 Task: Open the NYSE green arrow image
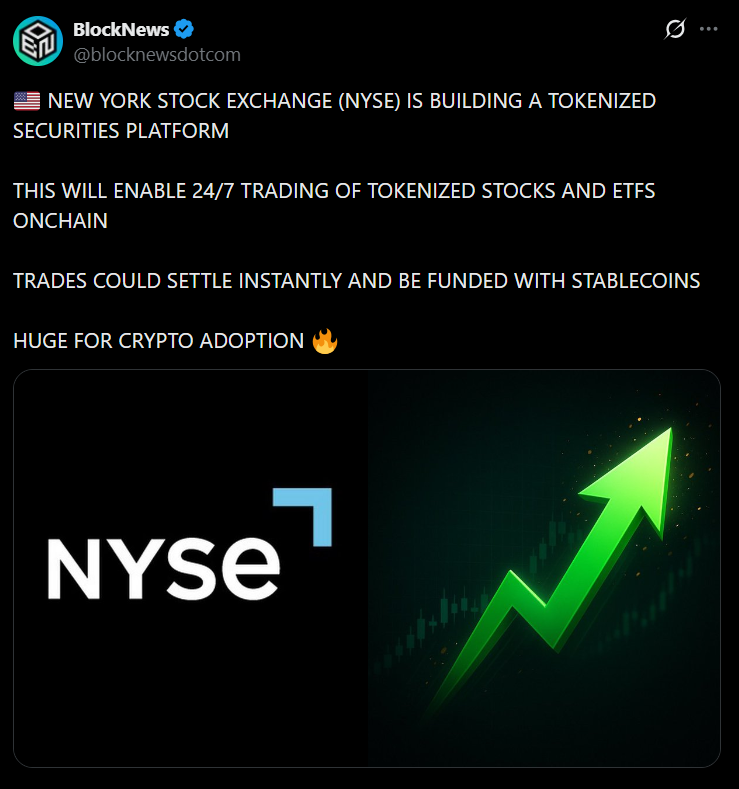(x=367, y=568)
